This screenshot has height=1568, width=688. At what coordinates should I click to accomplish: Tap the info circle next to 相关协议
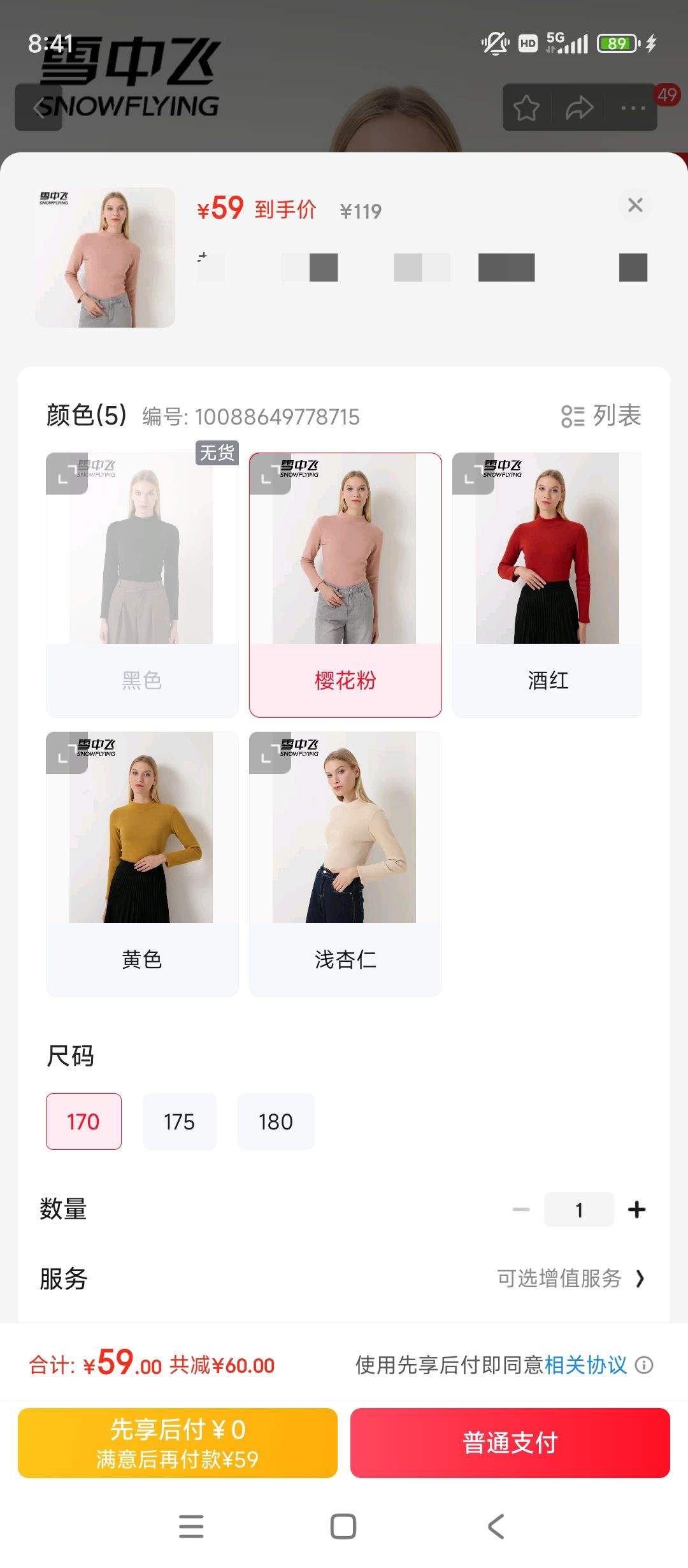click(x=643, y=1363)
